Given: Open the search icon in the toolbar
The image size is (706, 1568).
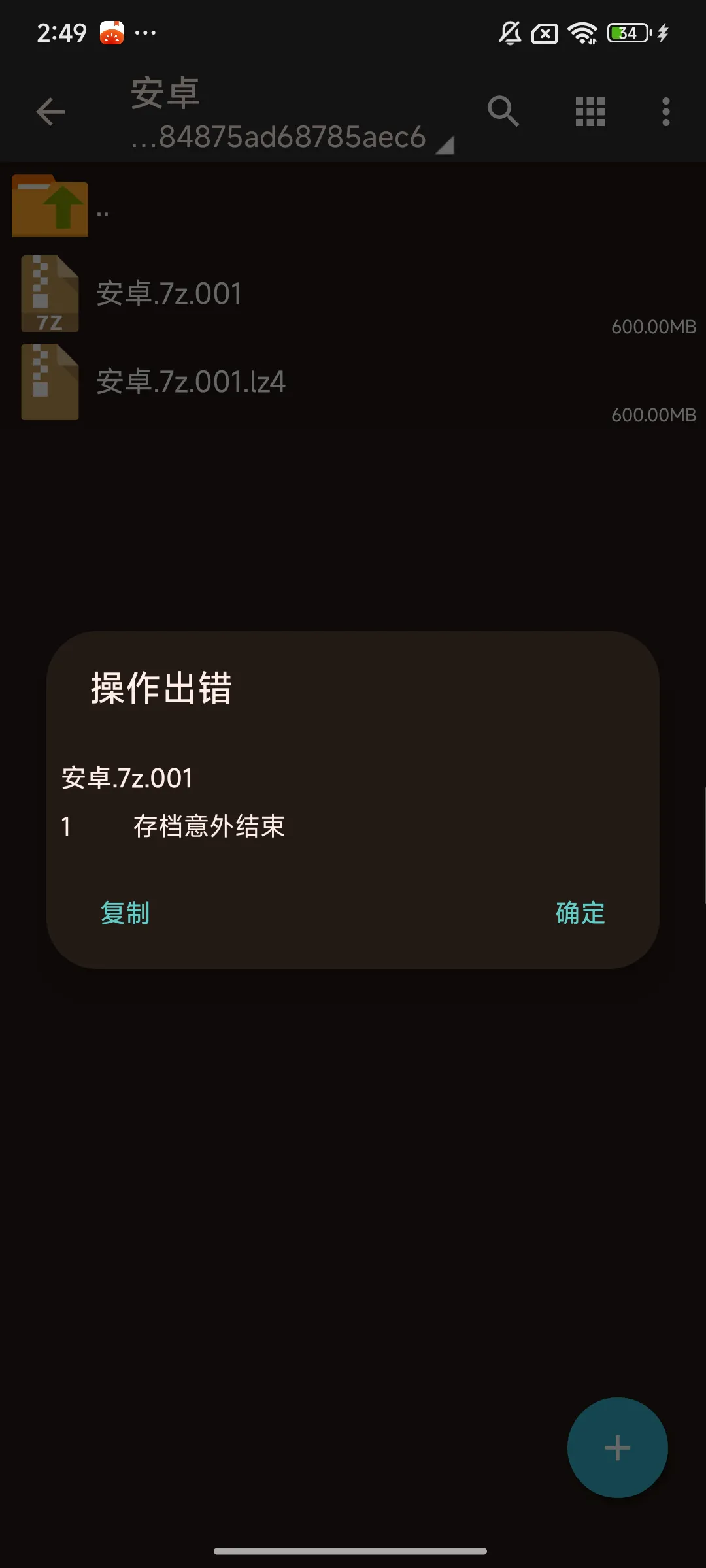Looking at the screenshot, I should (x=503, y=112).
